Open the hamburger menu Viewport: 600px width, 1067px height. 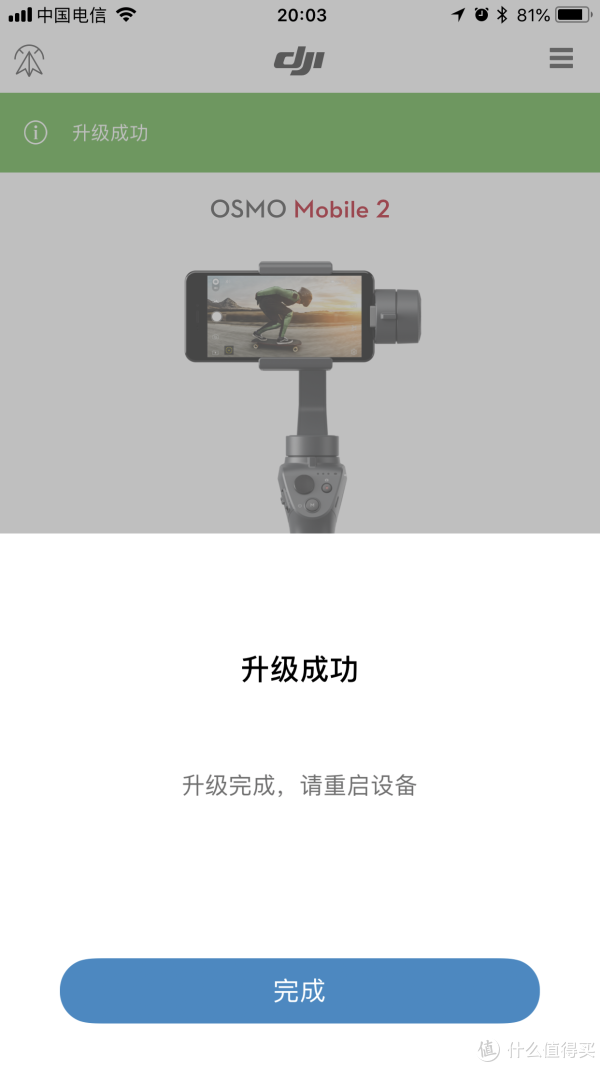pyautogui.click(x=561, y=58)
